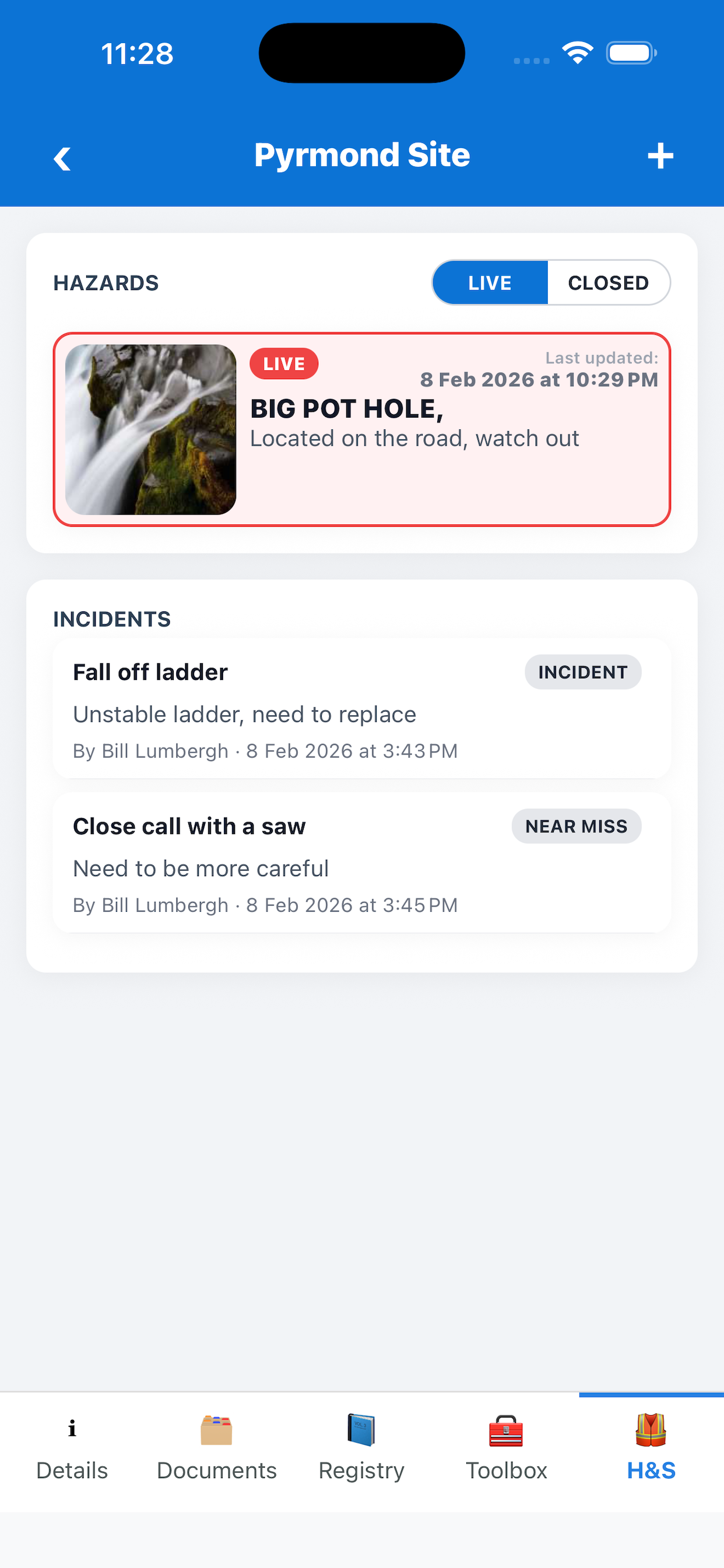Viewport: 724px width, 1568px height.
Task: Add a new hazard or incident
Action: (x=660, y=156)
